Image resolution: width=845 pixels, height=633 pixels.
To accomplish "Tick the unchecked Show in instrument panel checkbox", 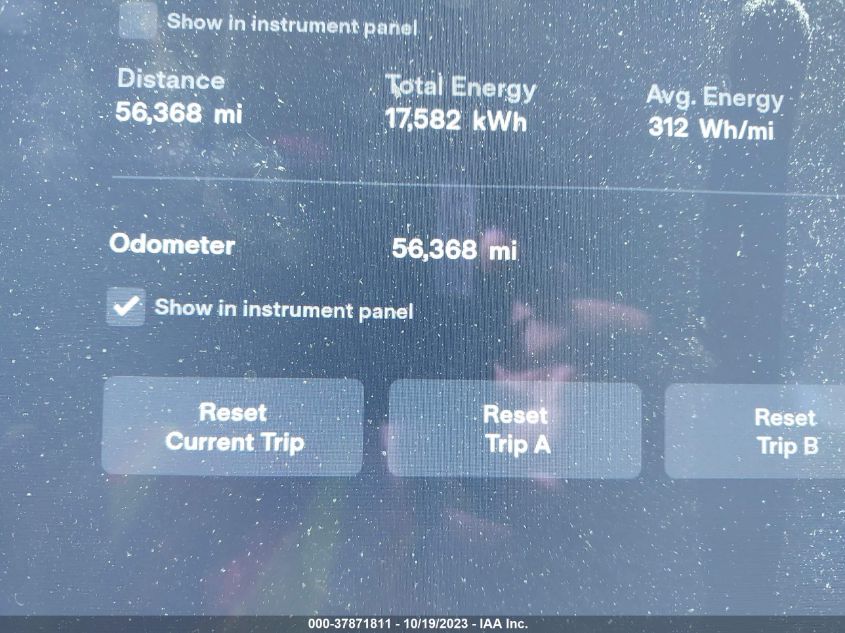I will [138, 20].
